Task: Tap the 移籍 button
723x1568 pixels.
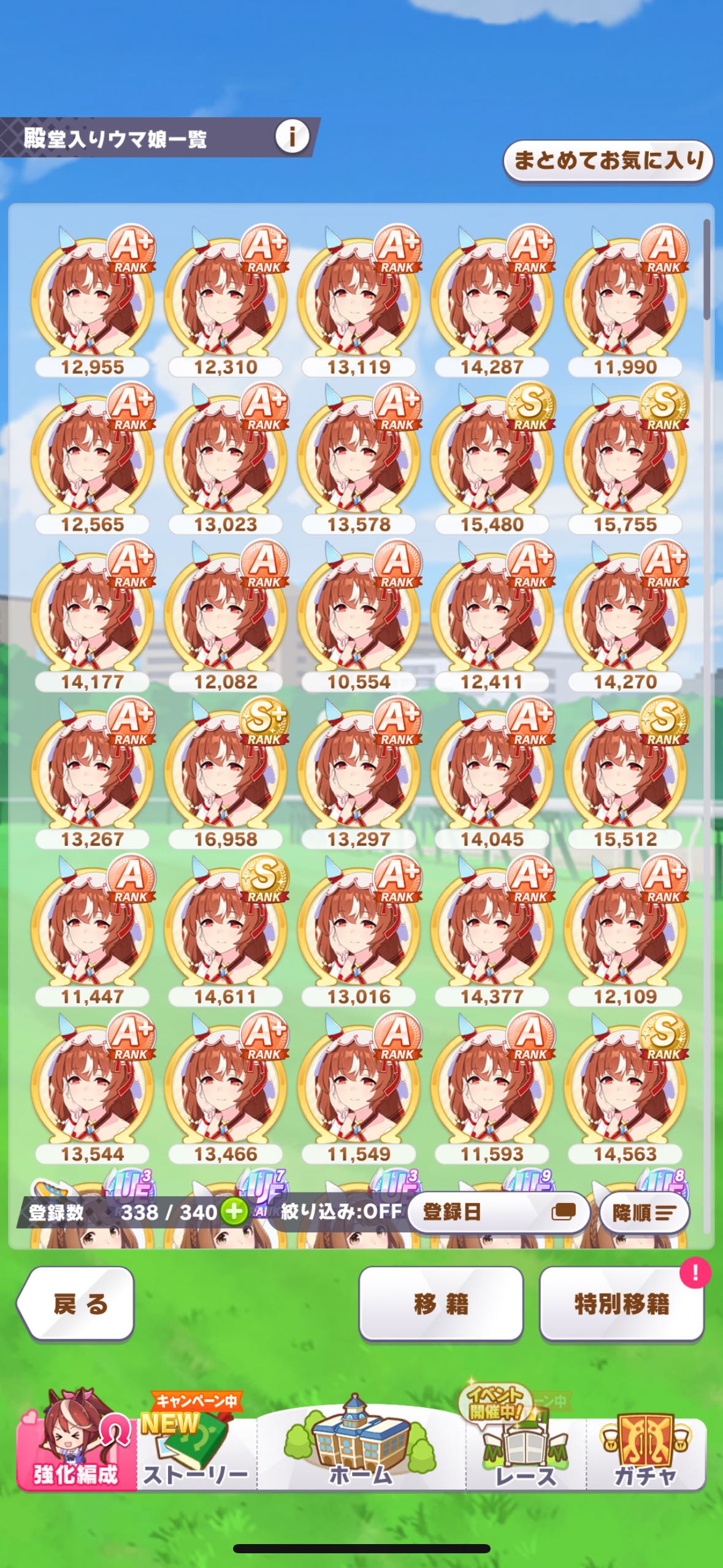Action: pos(440,1304)
